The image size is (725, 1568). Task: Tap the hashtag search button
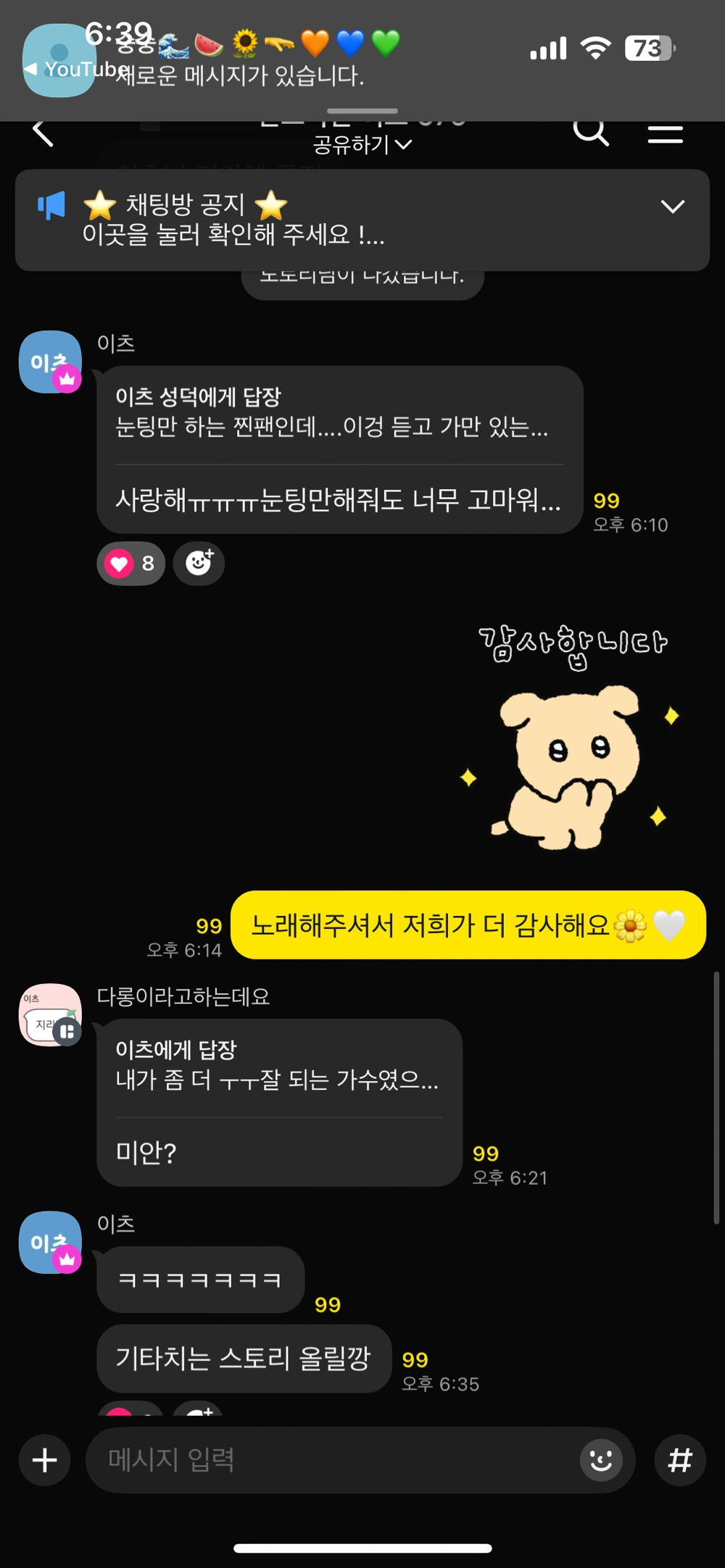click(x=679, y=1460)
